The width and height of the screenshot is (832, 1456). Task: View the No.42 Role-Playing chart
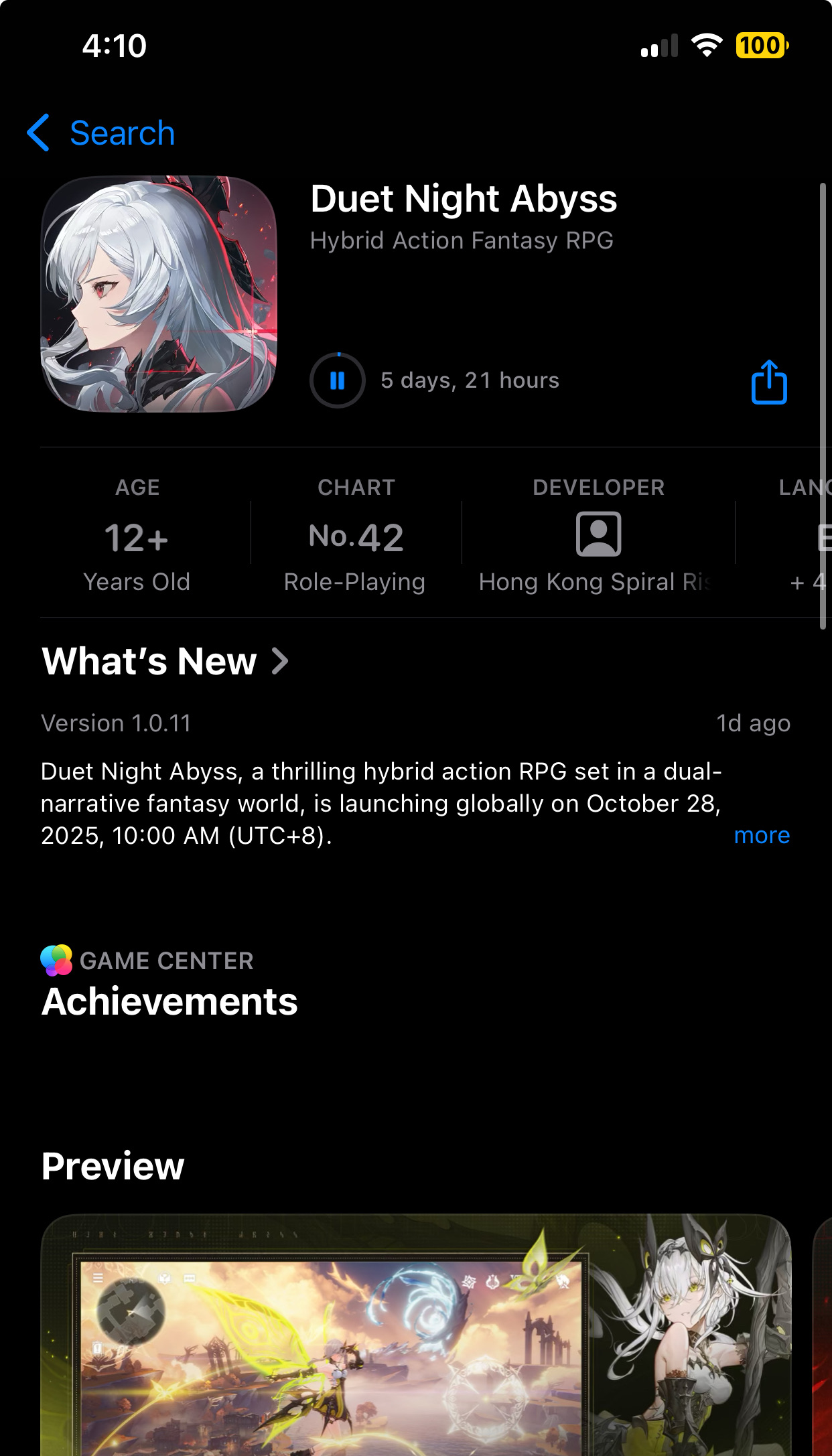(356, 536)
